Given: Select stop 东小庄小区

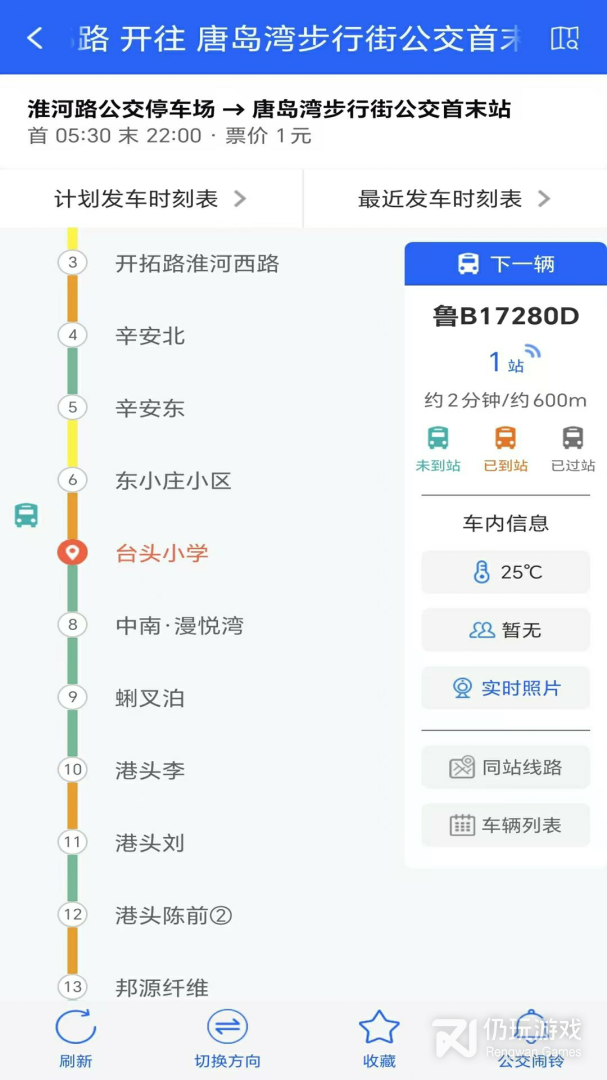Looking at the screenshot, I should 173,481.
